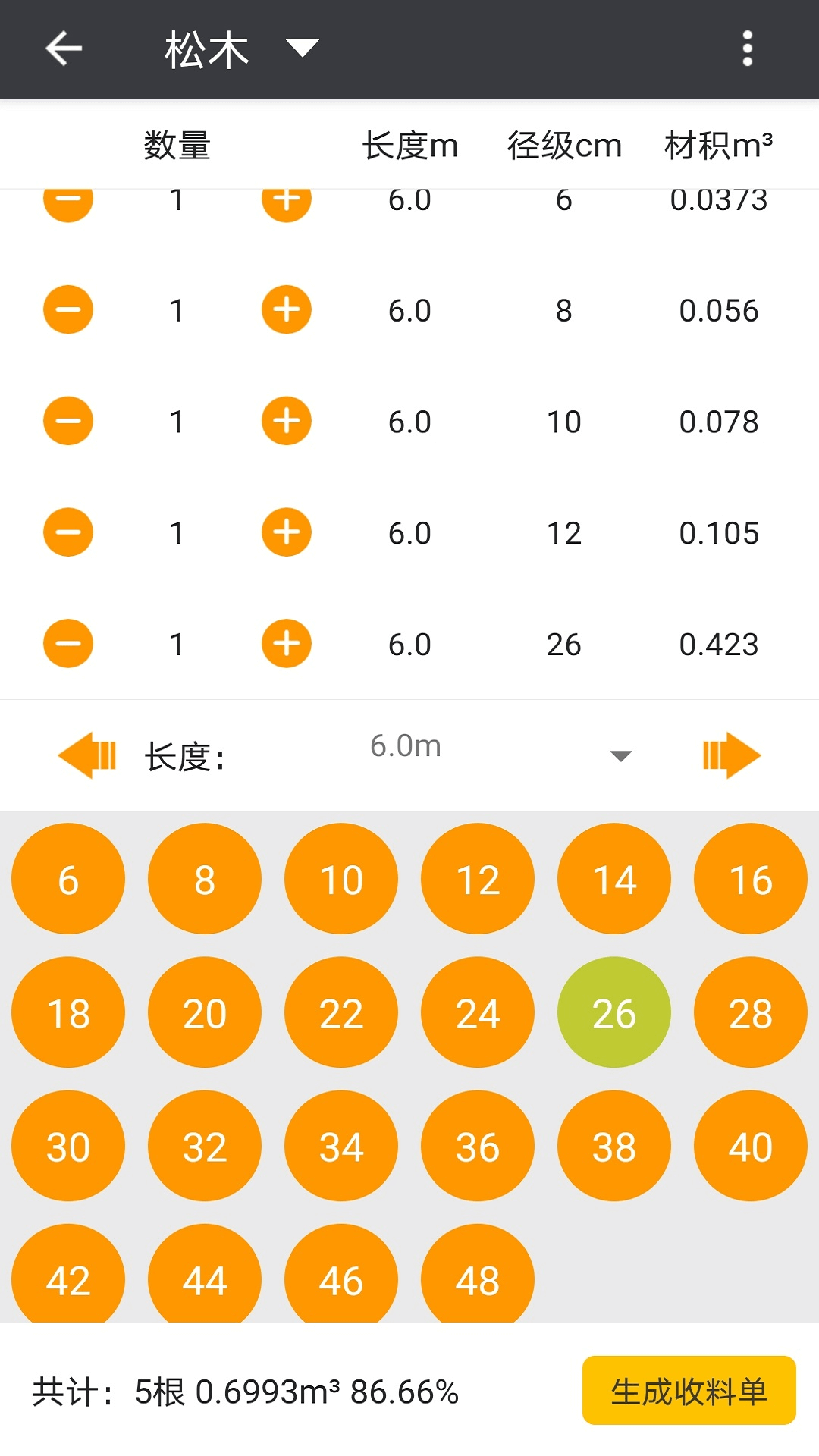This screenshot has width=819, height=1456.
Task: Increase quantity of the 26cm log row
Action: pyautogui.click(x=286, y=643)
